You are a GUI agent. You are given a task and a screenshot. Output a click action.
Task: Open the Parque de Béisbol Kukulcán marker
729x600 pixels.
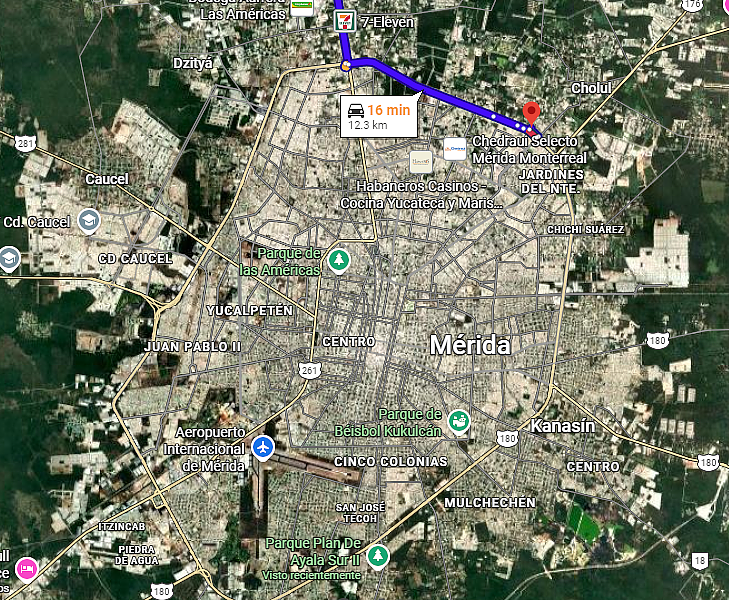[x=459, y=421]
